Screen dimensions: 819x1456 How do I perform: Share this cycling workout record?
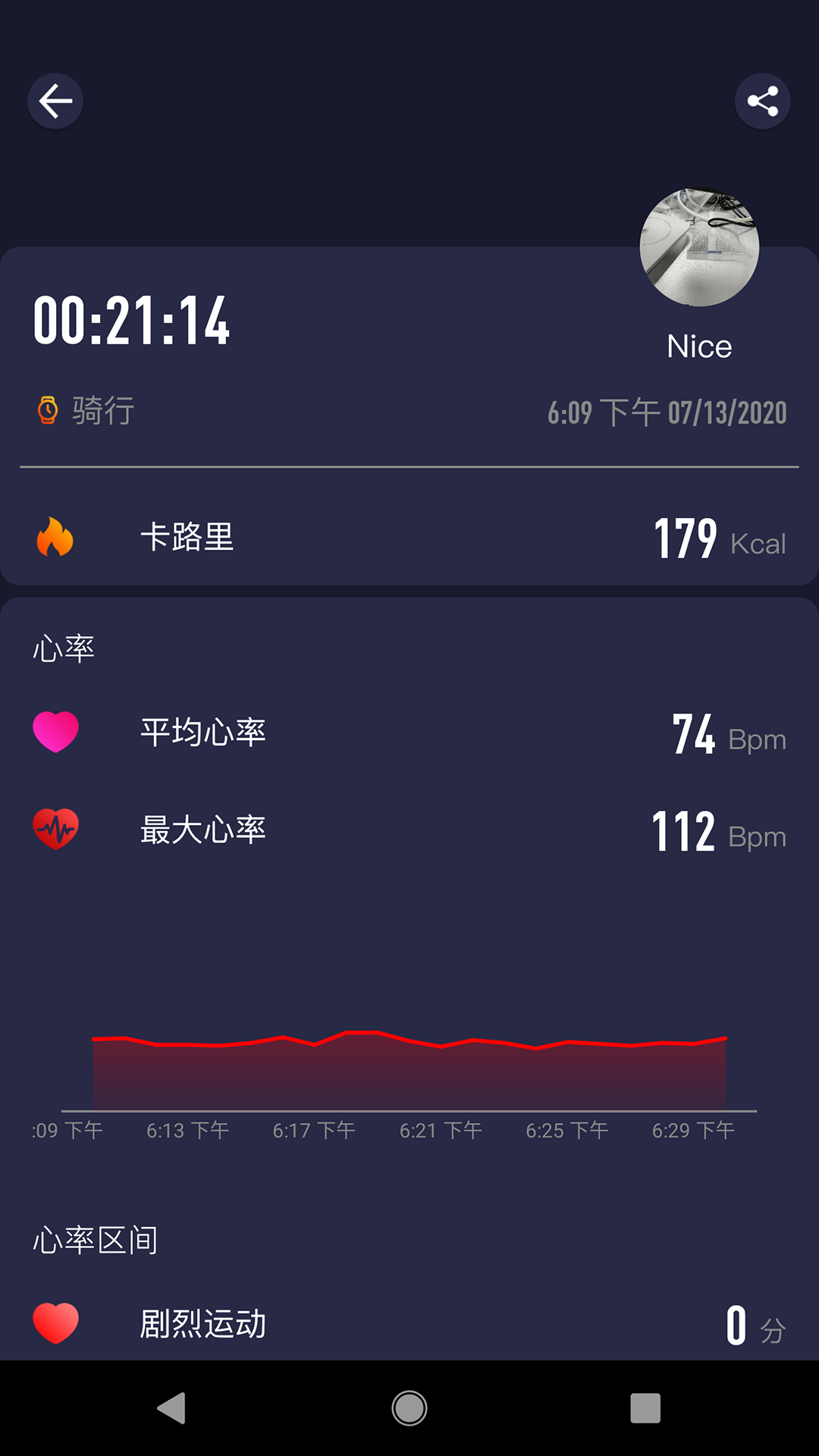pos(762,101)
